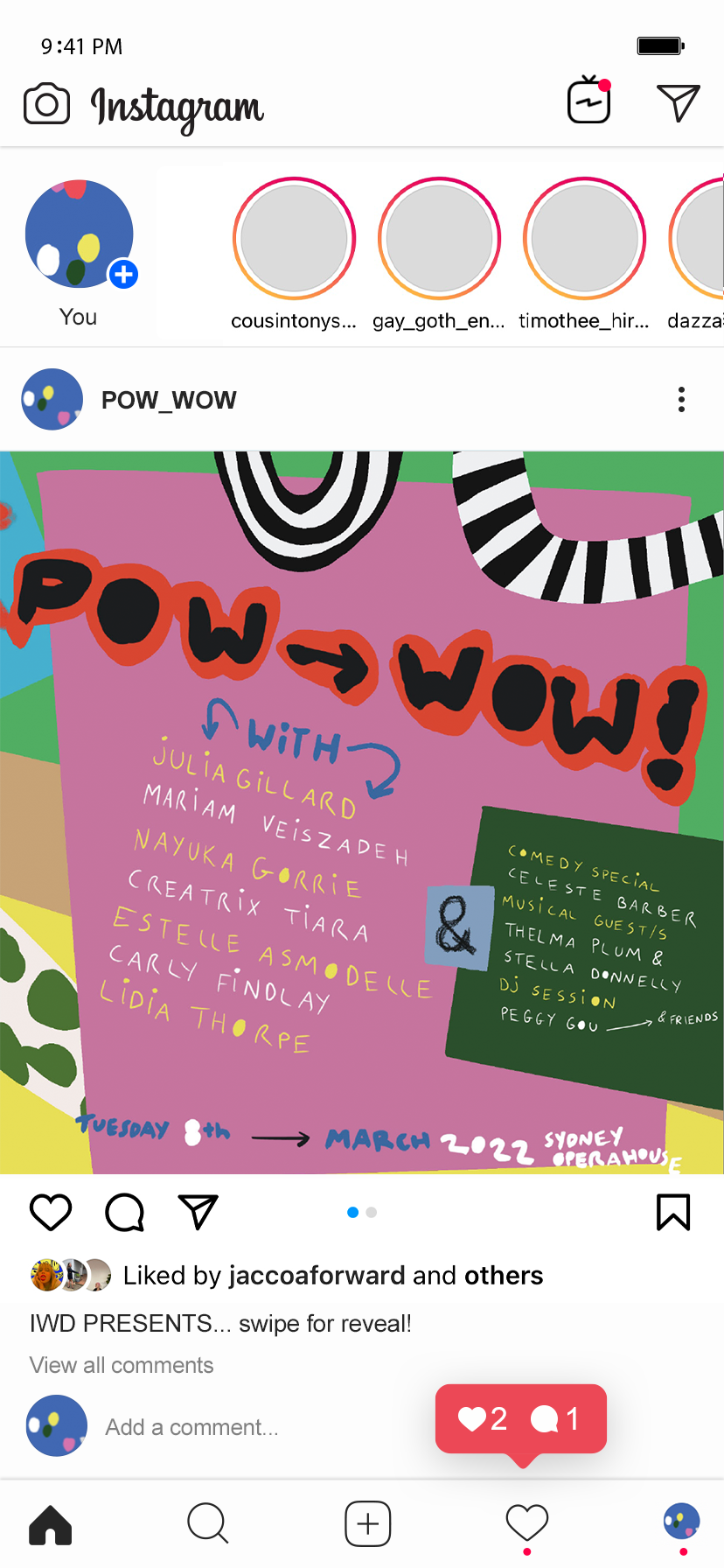This screenshot has height=1568, width=724.
Task: Create a new post with plus tab
Action: point(368,1523)
